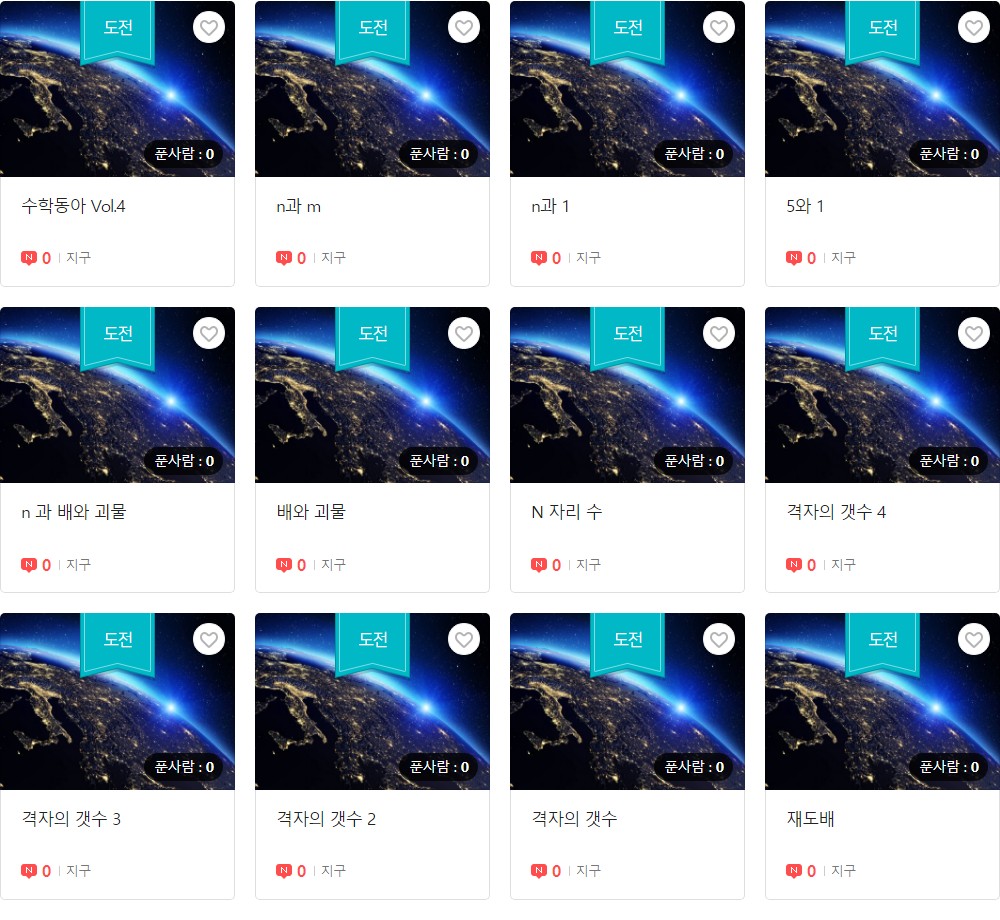Image resolution: width=1000 pixels, height=920 pixels.
Task: Open the 격자의 갯수 2 card
Action: [326, 820]
